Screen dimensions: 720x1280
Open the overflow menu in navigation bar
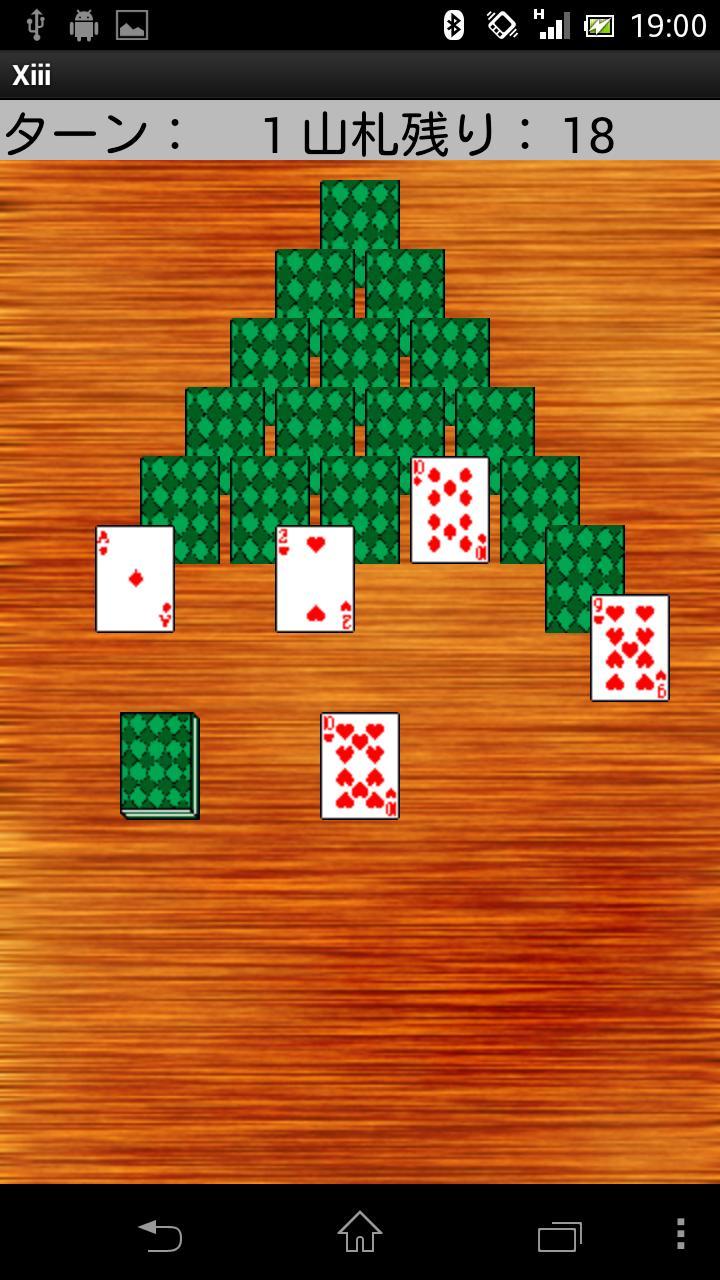point(680,1233)
